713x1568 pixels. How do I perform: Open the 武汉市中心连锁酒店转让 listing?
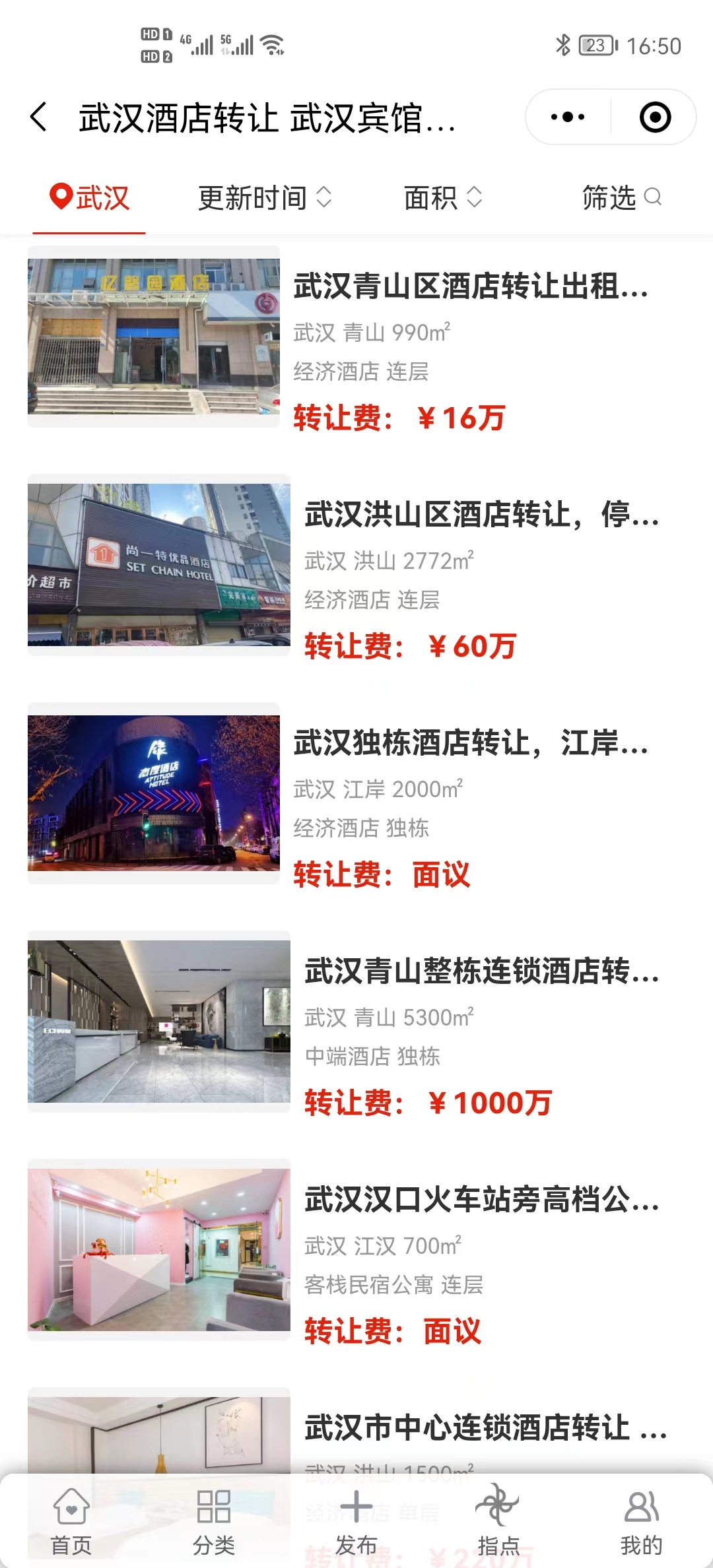485,1428
